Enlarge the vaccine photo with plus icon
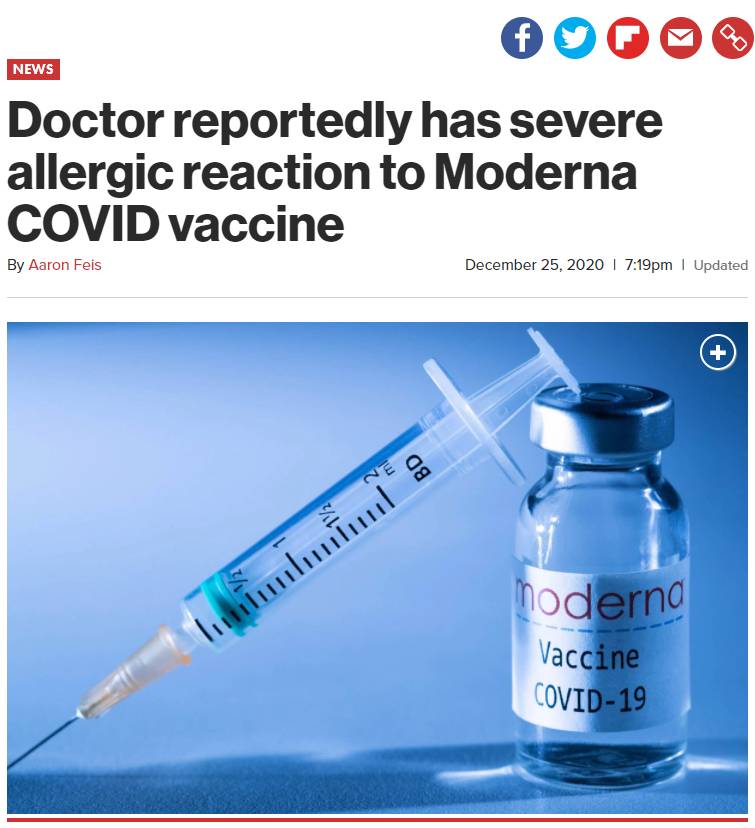Screen dimensions: 755x828 [717, 352]
